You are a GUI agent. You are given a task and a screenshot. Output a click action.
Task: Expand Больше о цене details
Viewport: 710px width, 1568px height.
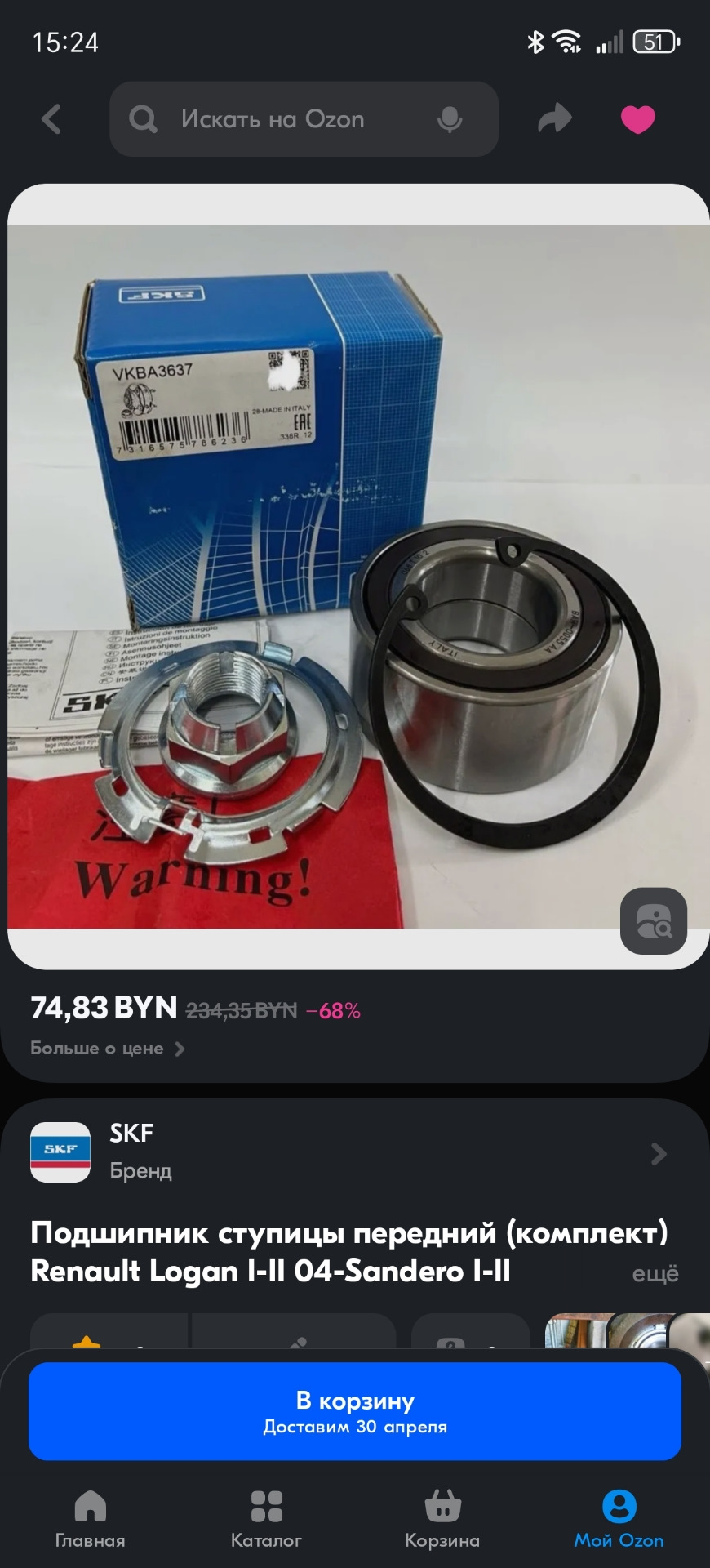(107, 1048)
